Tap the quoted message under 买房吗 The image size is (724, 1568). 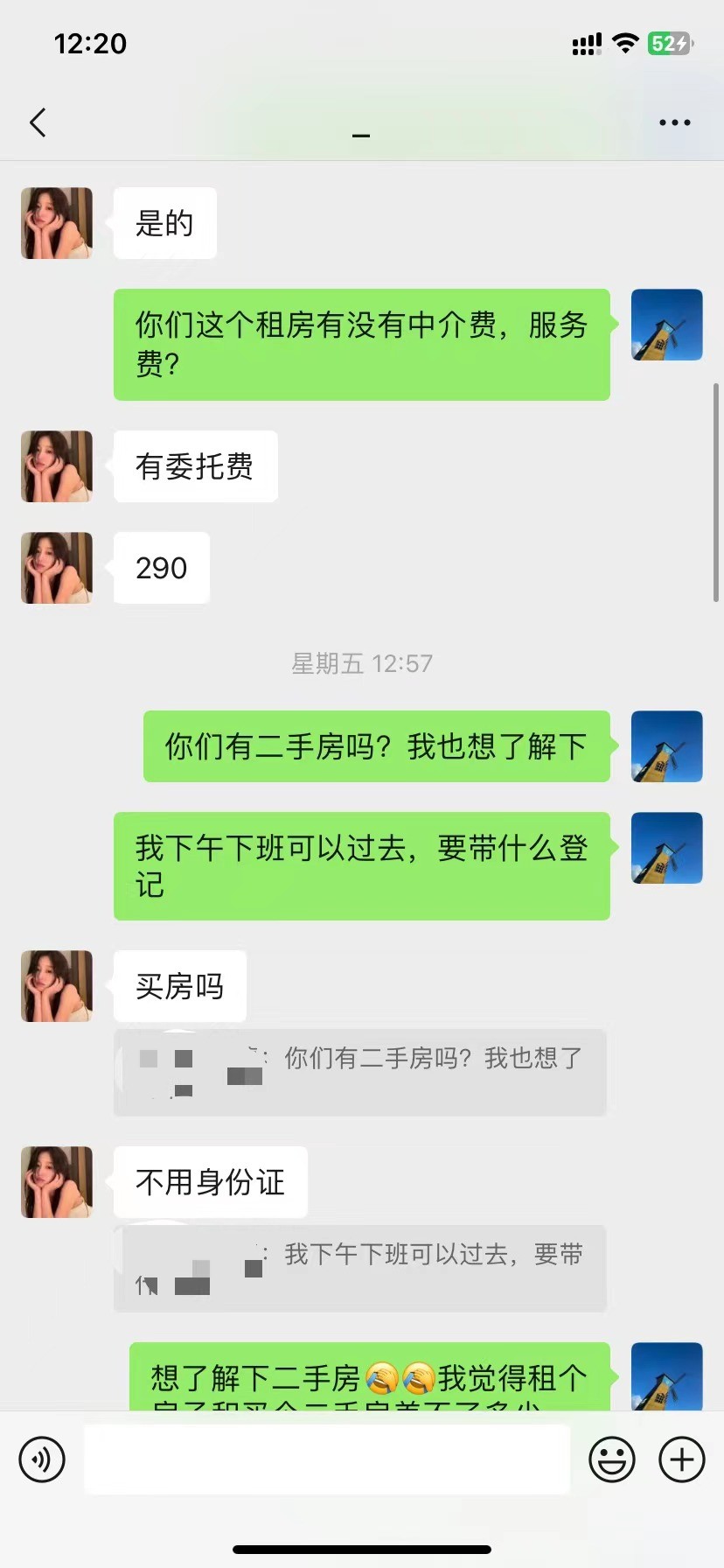(359, 1073)
